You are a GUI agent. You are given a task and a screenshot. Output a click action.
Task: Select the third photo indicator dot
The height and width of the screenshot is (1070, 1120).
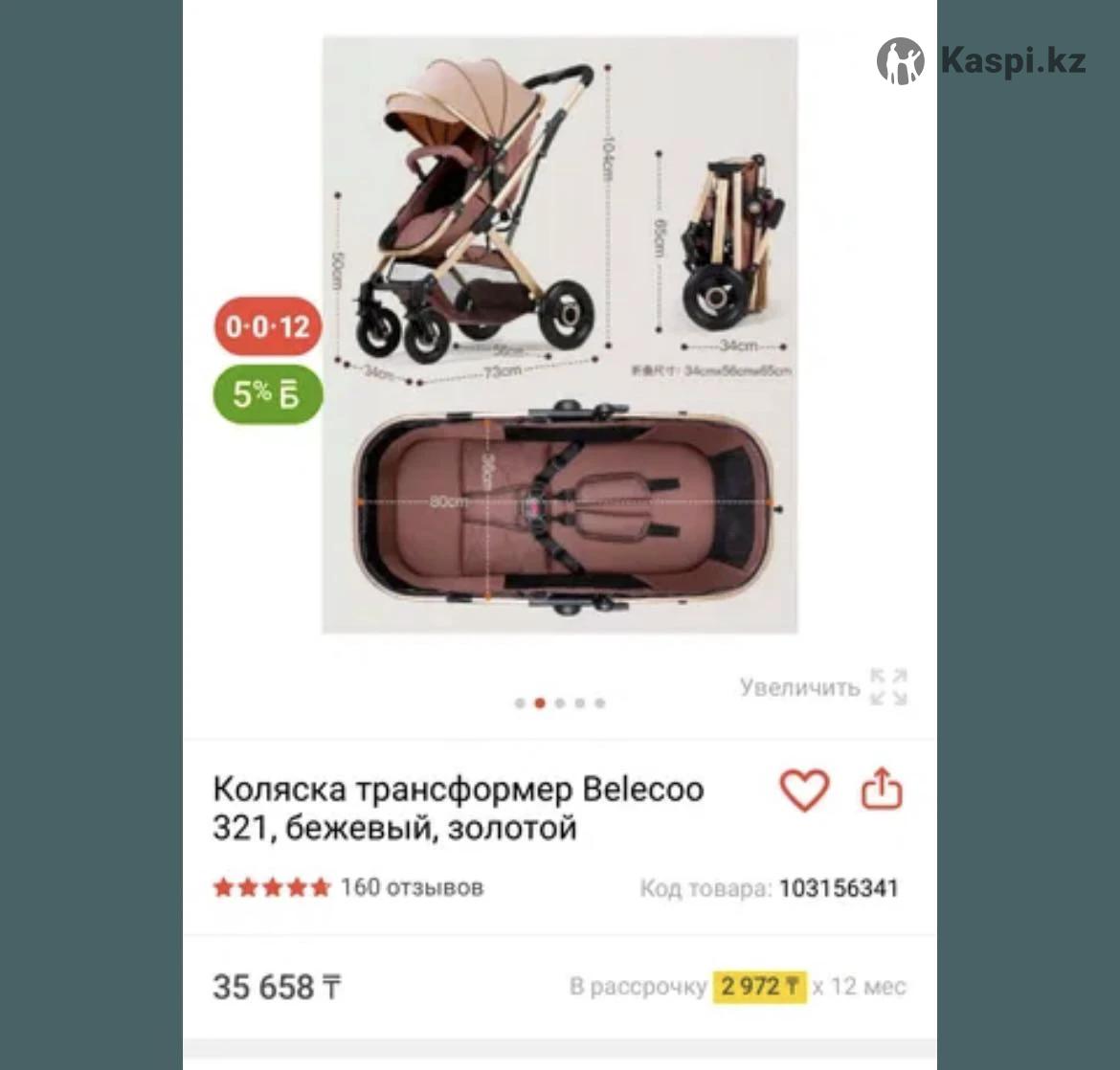[560, 703]
